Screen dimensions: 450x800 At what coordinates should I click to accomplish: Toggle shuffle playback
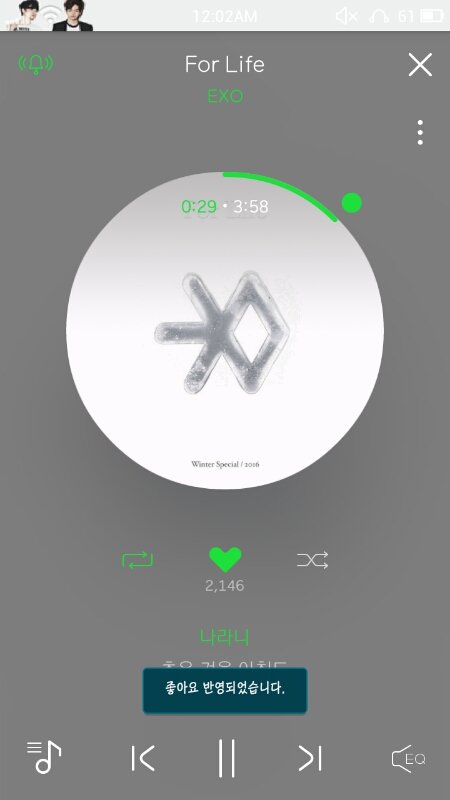pos(313,560)
